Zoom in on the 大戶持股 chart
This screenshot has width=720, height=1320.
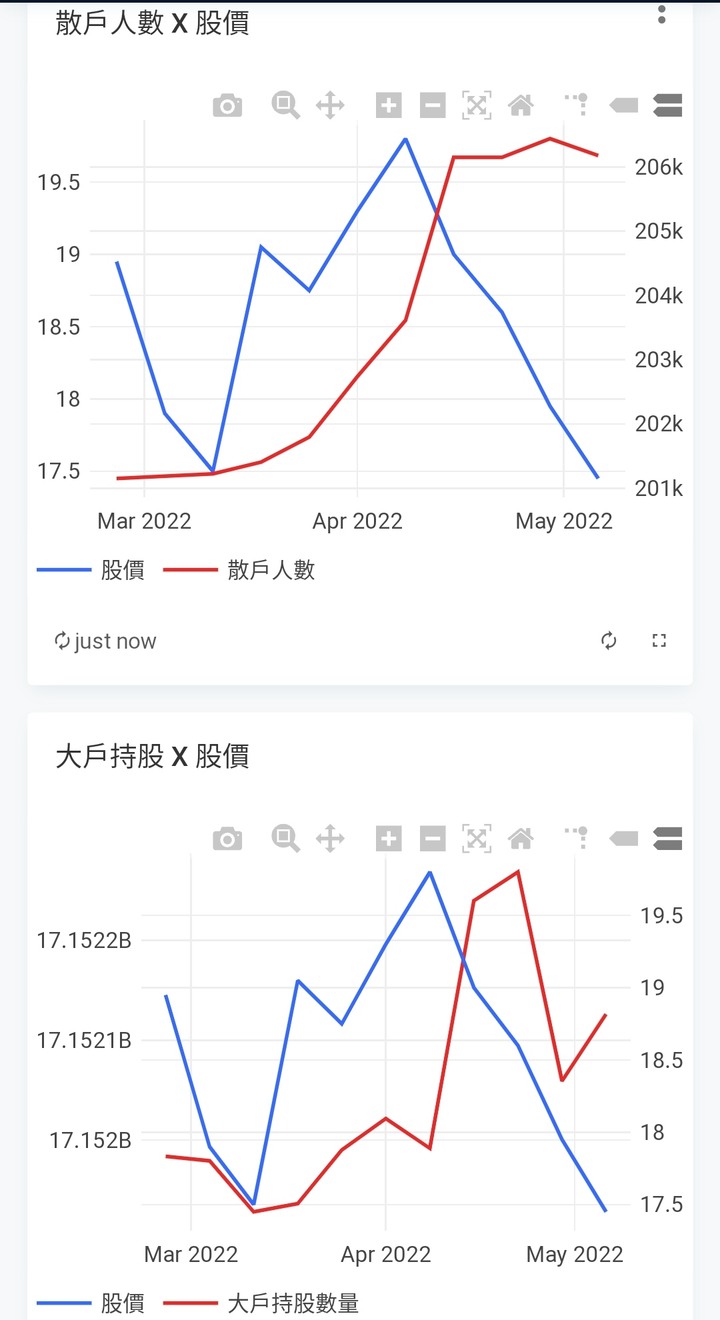point(388,838)
